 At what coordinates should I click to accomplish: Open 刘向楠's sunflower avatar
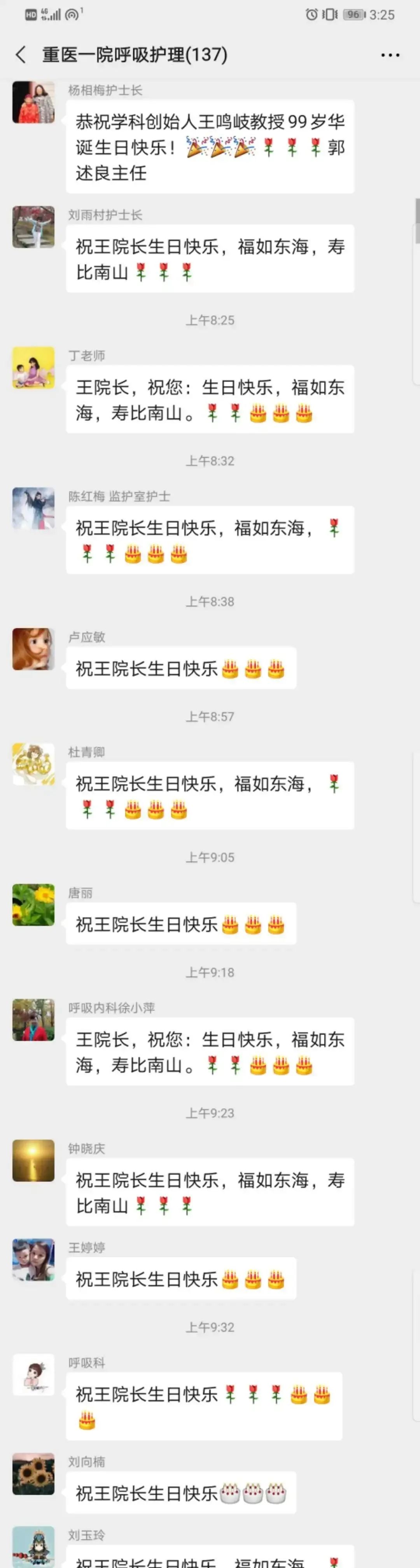point(33,1474)
